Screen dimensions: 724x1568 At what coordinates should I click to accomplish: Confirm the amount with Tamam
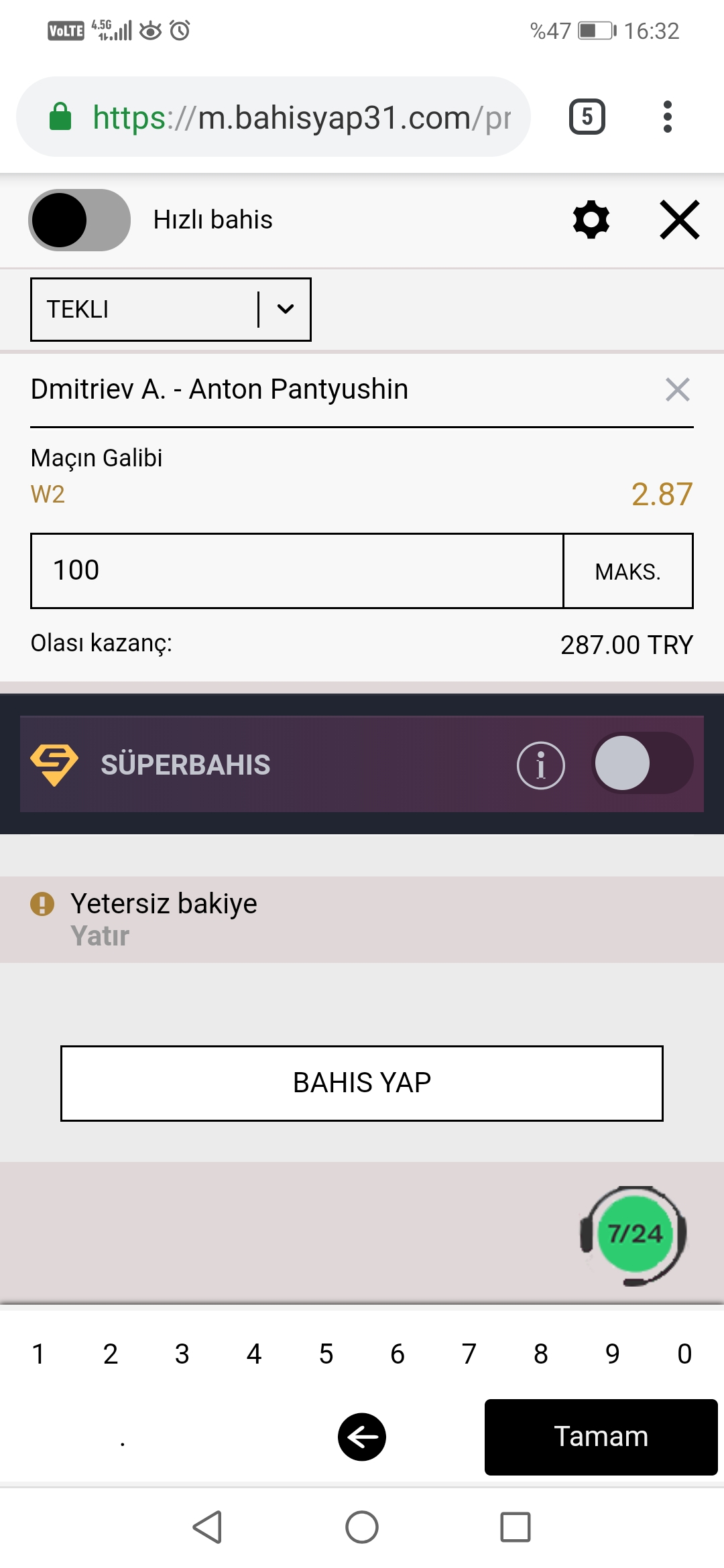tap(601, 1437)
